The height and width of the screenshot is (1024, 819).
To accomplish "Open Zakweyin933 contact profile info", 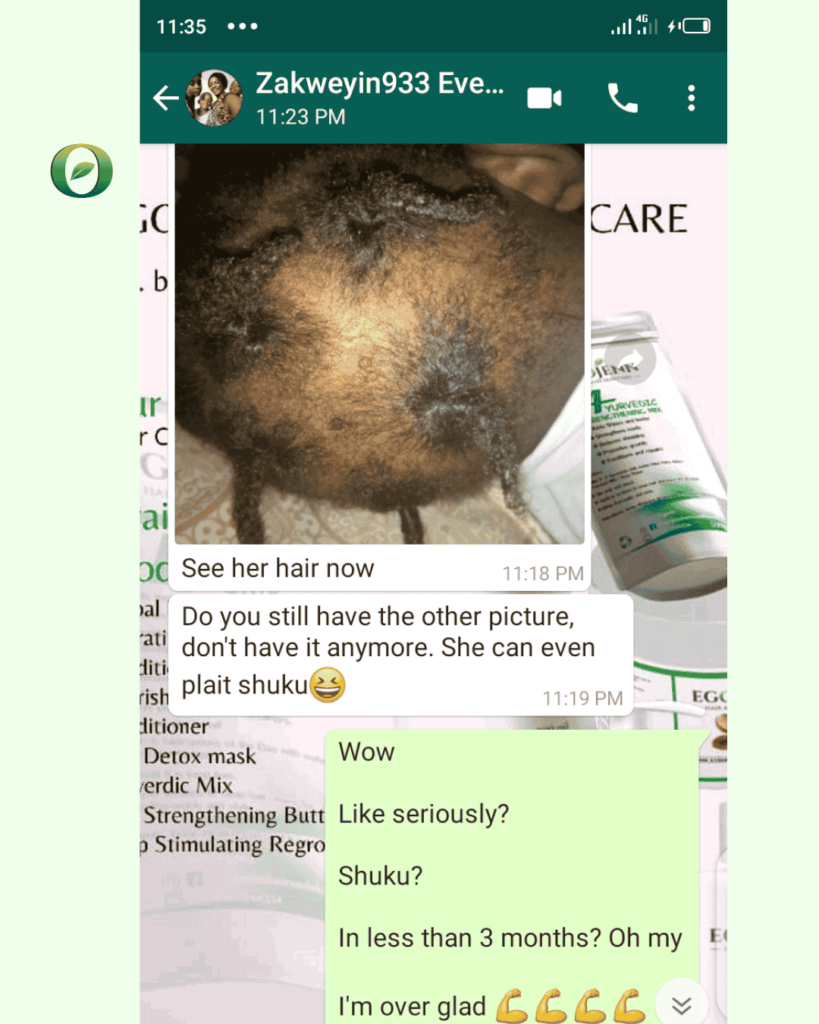I will (x=380, y=97).
